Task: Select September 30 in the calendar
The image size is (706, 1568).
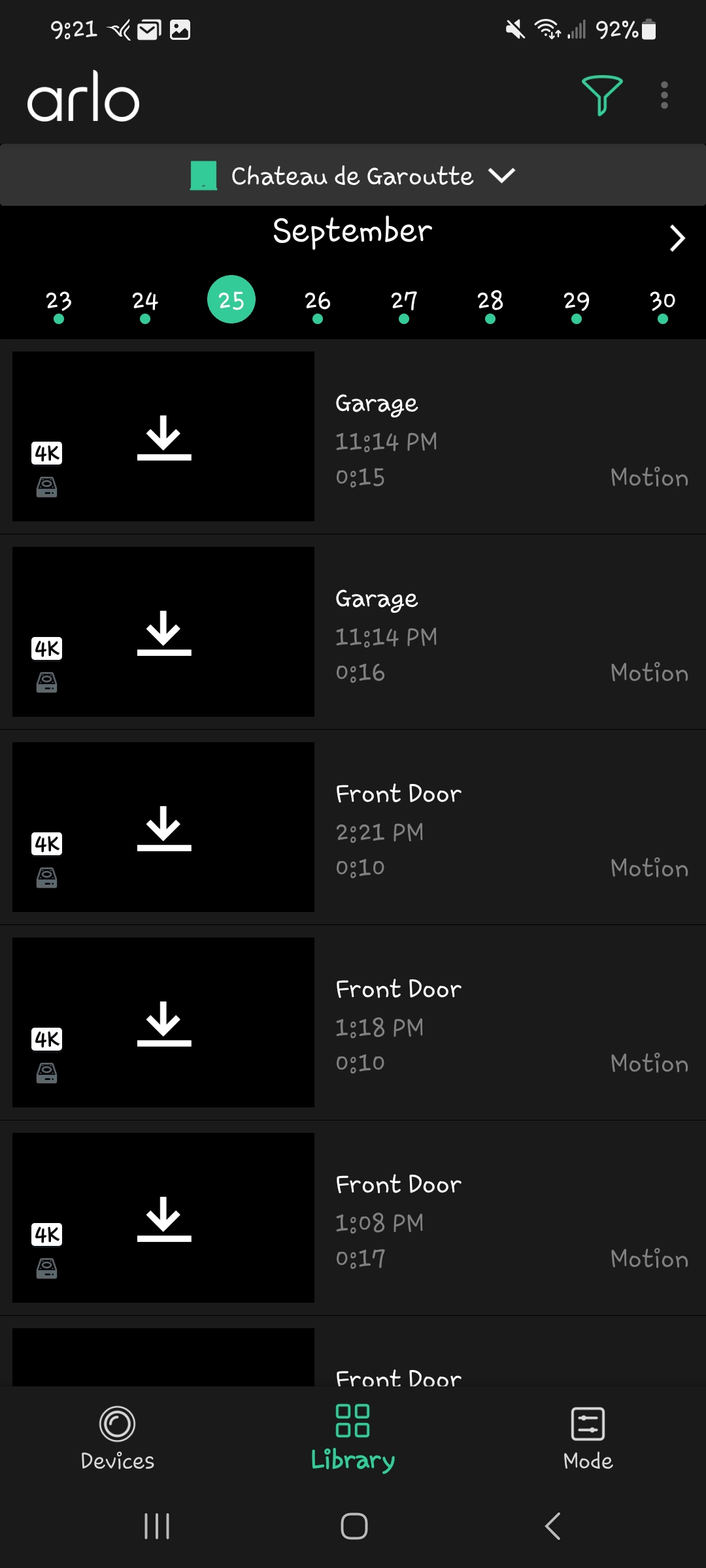Action: click(663, 301)
